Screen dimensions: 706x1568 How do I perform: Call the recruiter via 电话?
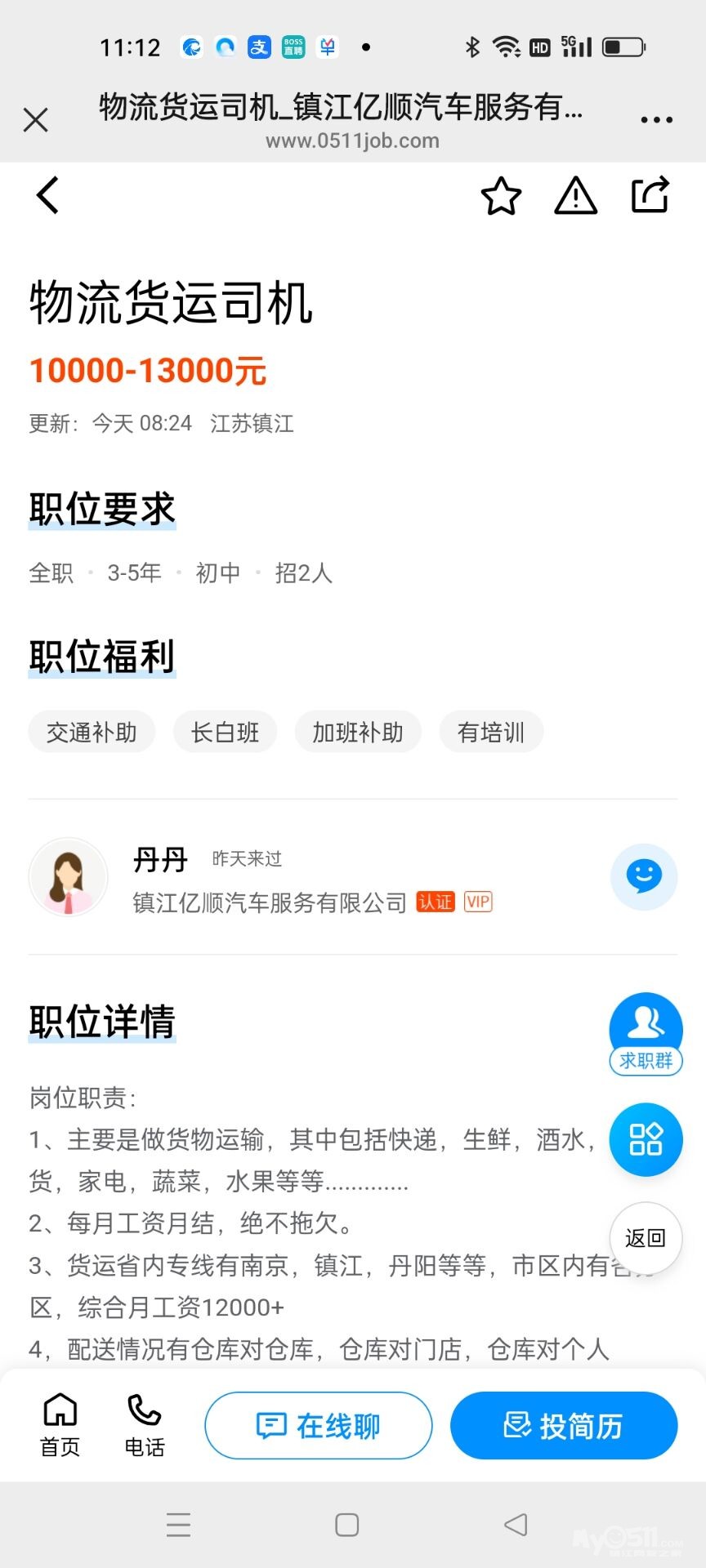145,1425
